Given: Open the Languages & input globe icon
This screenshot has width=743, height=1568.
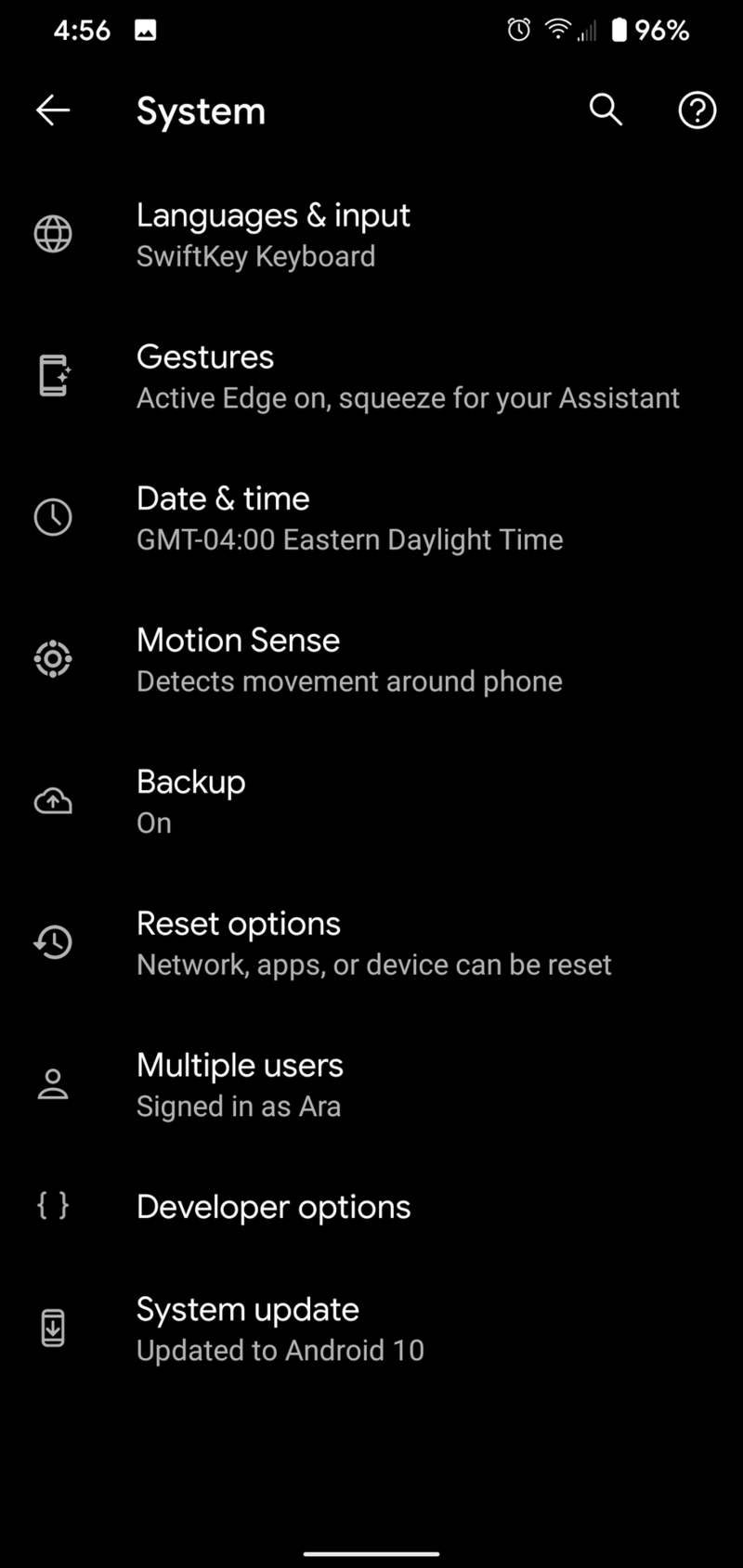Looking at the screenshot, I should (x=53, y=234).
